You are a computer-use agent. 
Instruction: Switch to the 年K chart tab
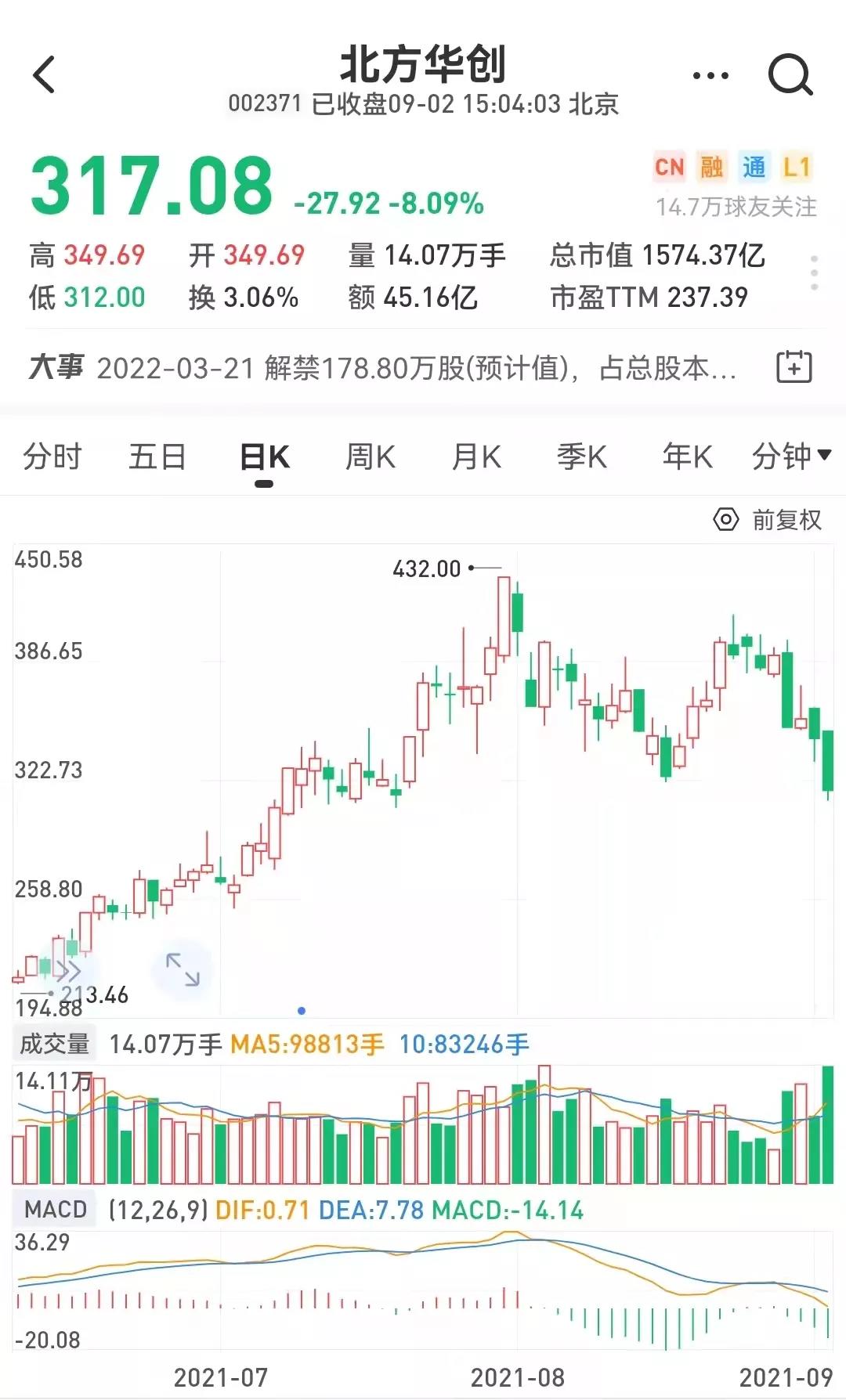pyautogui.click(x=688, y=456)
